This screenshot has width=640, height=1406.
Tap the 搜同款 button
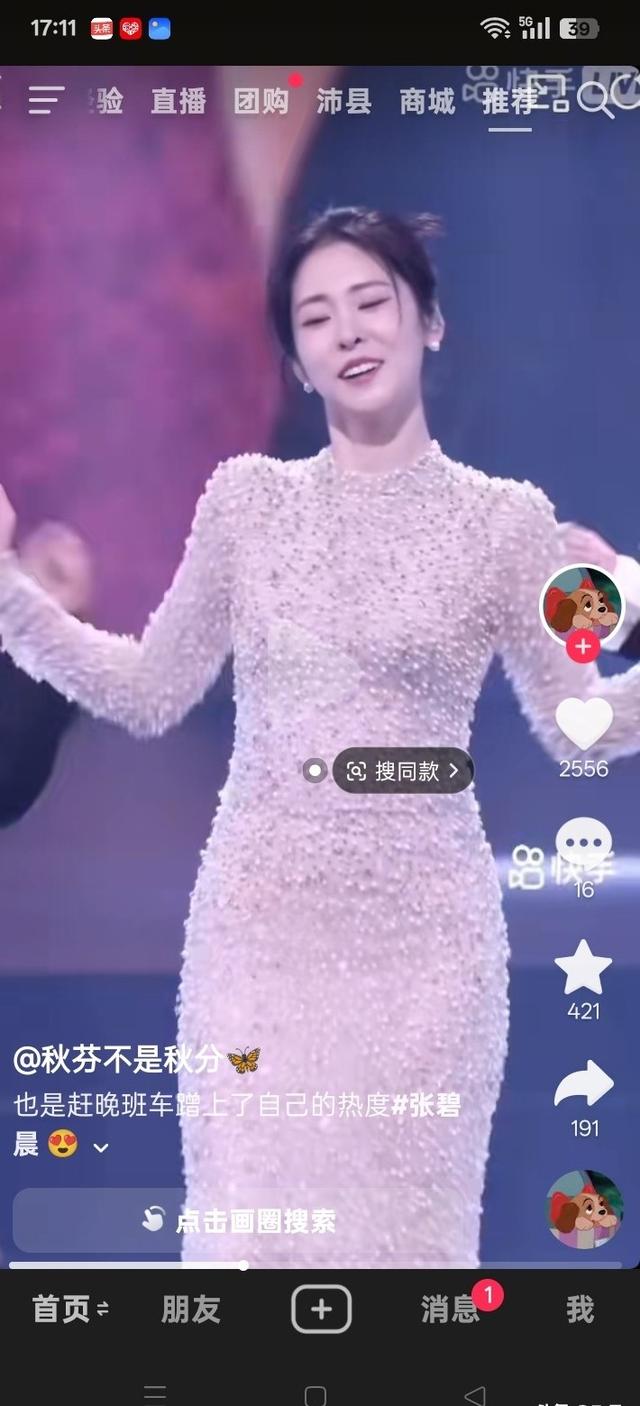coord(403,770)
